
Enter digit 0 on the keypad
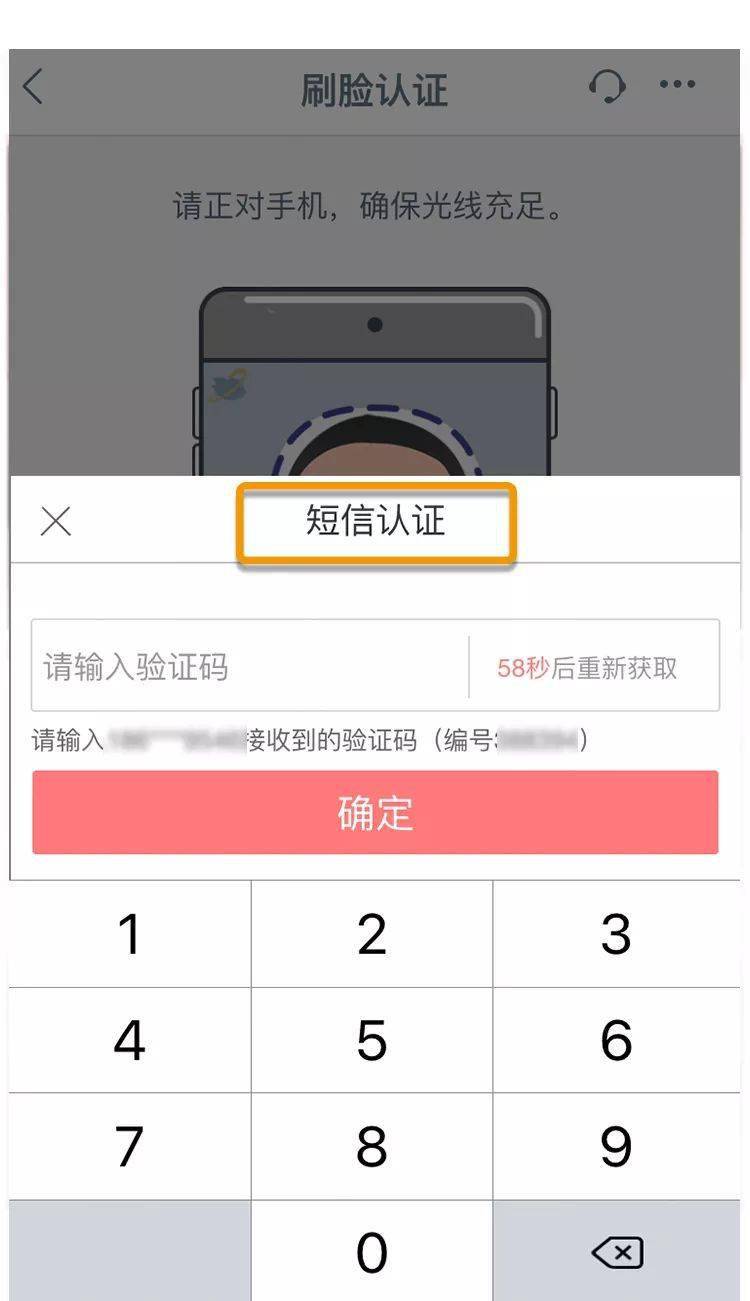(372, 1252)
